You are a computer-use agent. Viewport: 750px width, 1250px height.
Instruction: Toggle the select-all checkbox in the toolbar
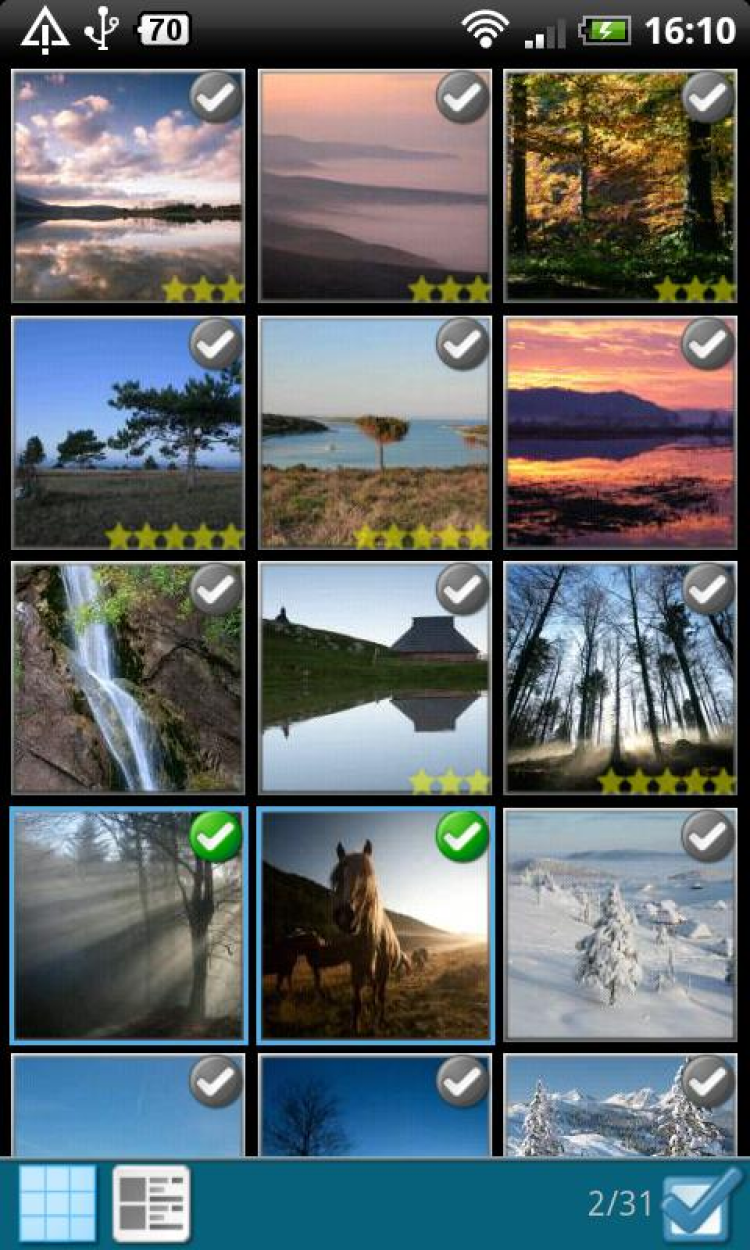pos(703,1203)
